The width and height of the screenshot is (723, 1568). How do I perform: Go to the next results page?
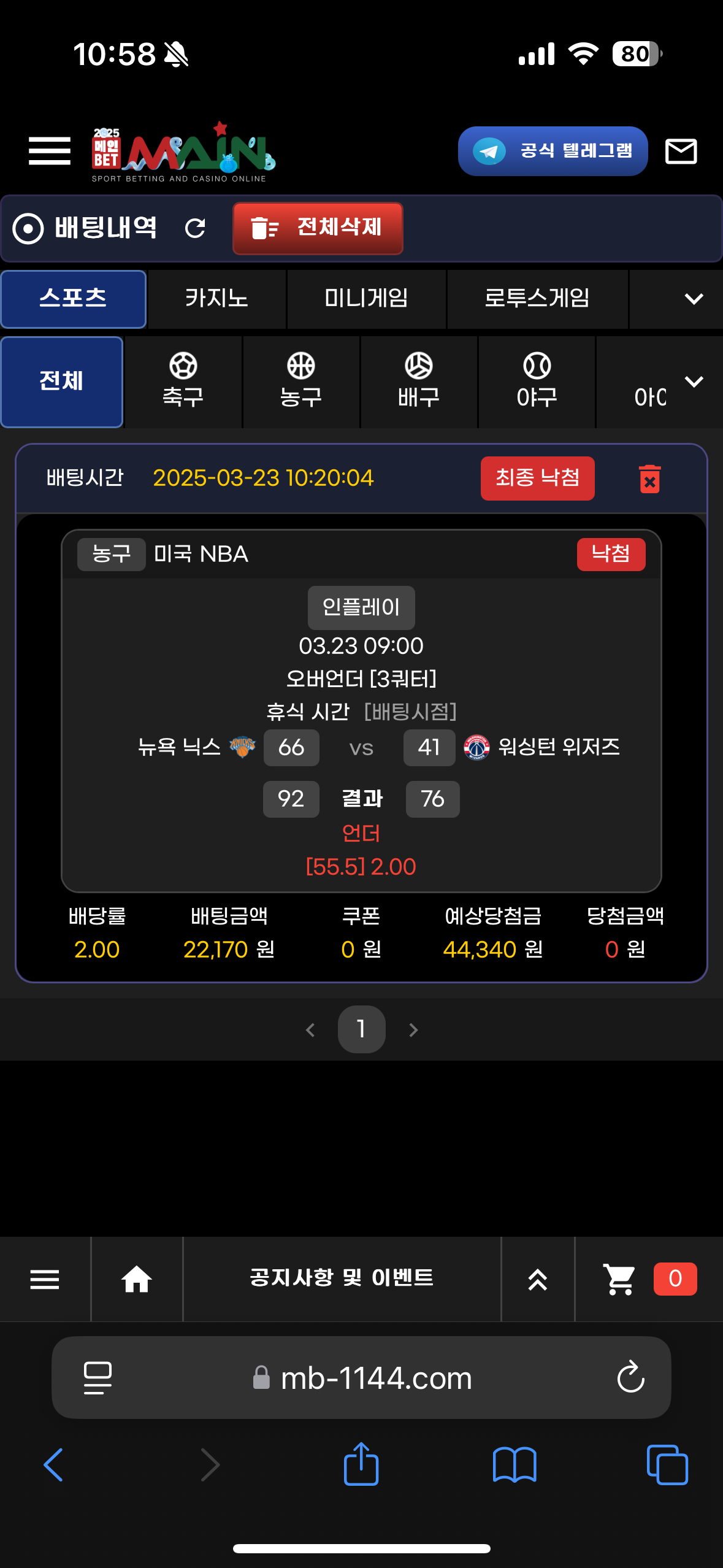coord(413,1030)
